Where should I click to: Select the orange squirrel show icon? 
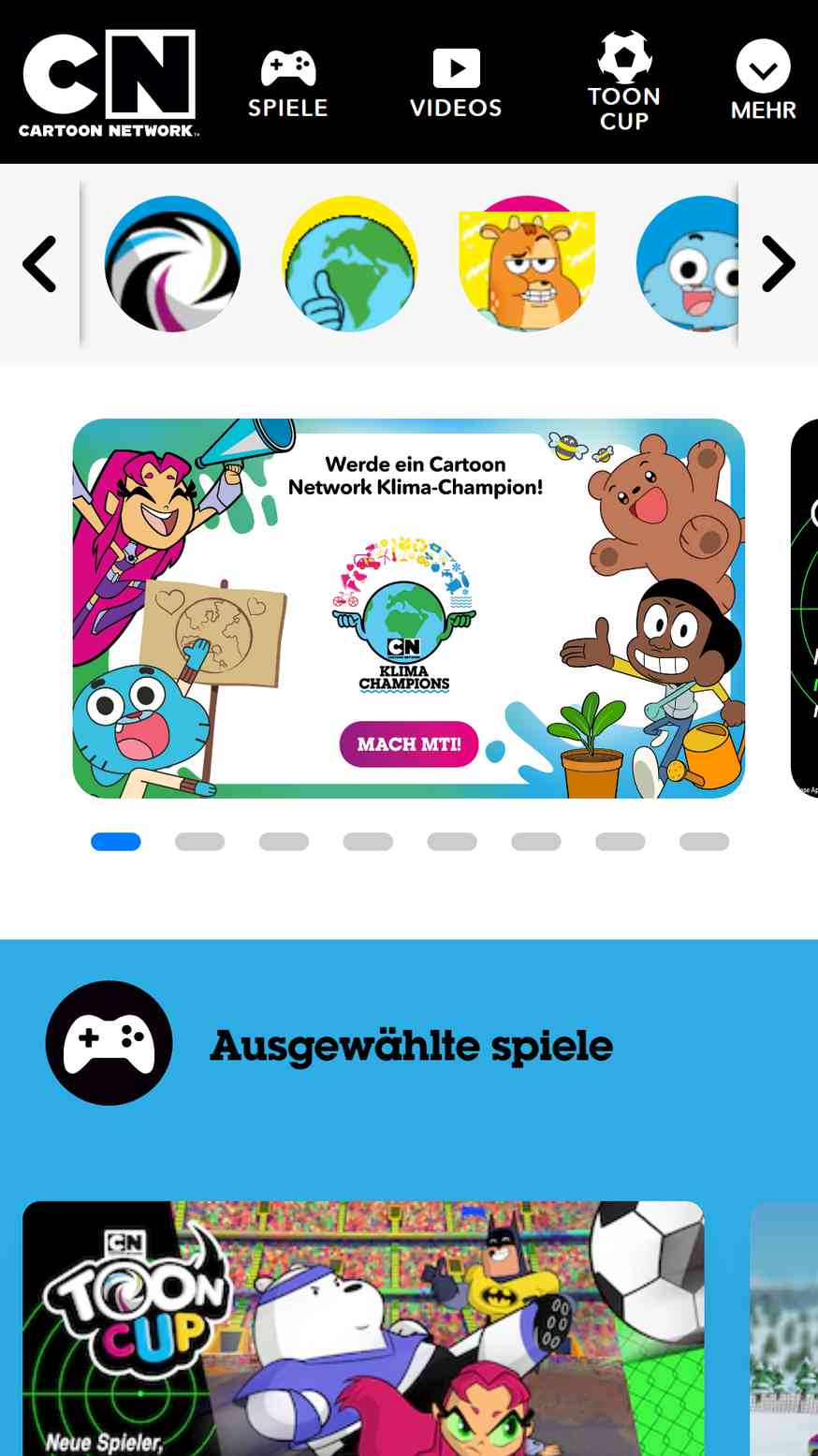(x=527, y=263)
